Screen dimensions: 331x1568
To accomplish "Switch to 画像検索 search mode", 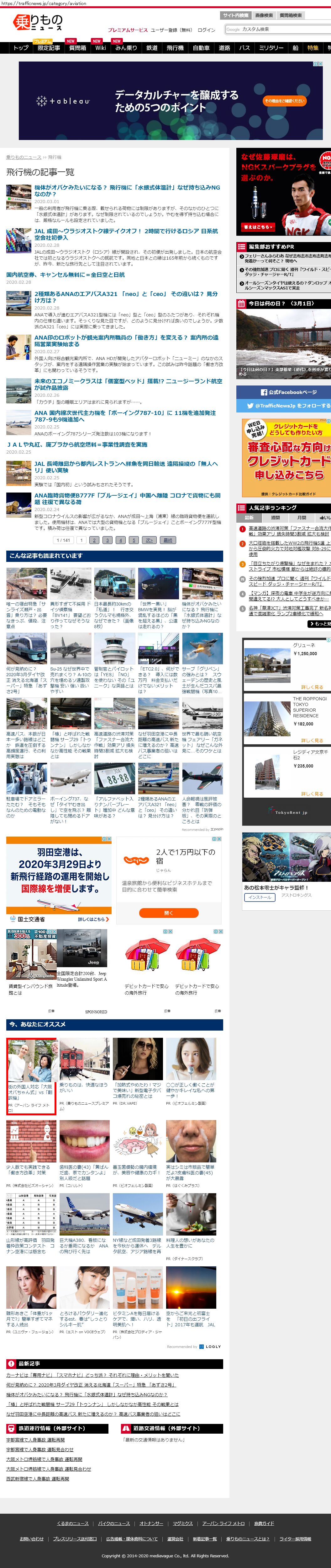I will (264, 15).
